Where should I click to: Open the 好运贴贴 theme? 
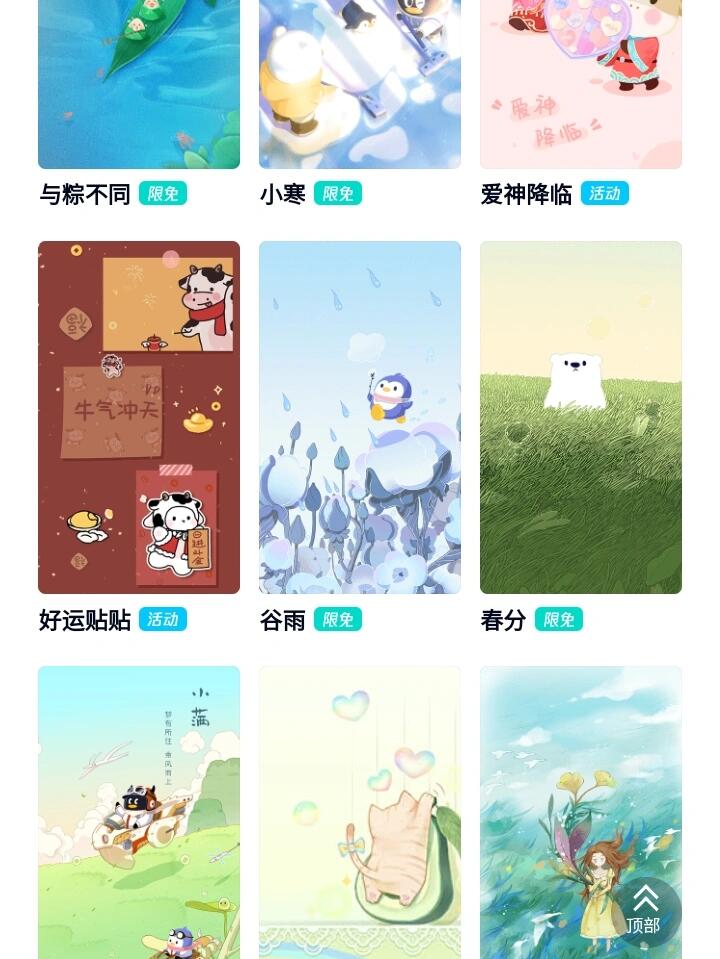pyautogui.click(x=139, y=417)
